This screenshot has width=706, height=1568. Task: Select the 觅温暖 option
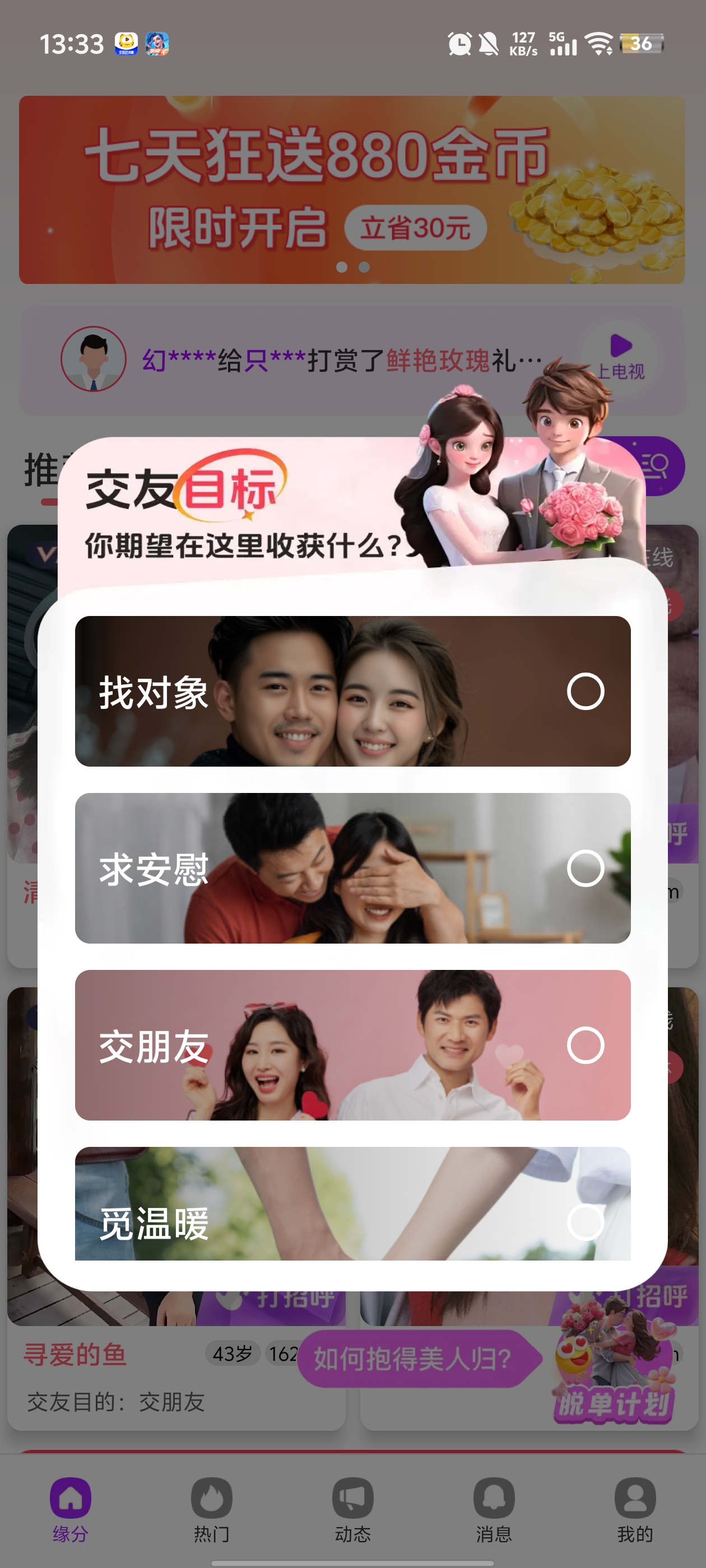tap(352, 1205)
